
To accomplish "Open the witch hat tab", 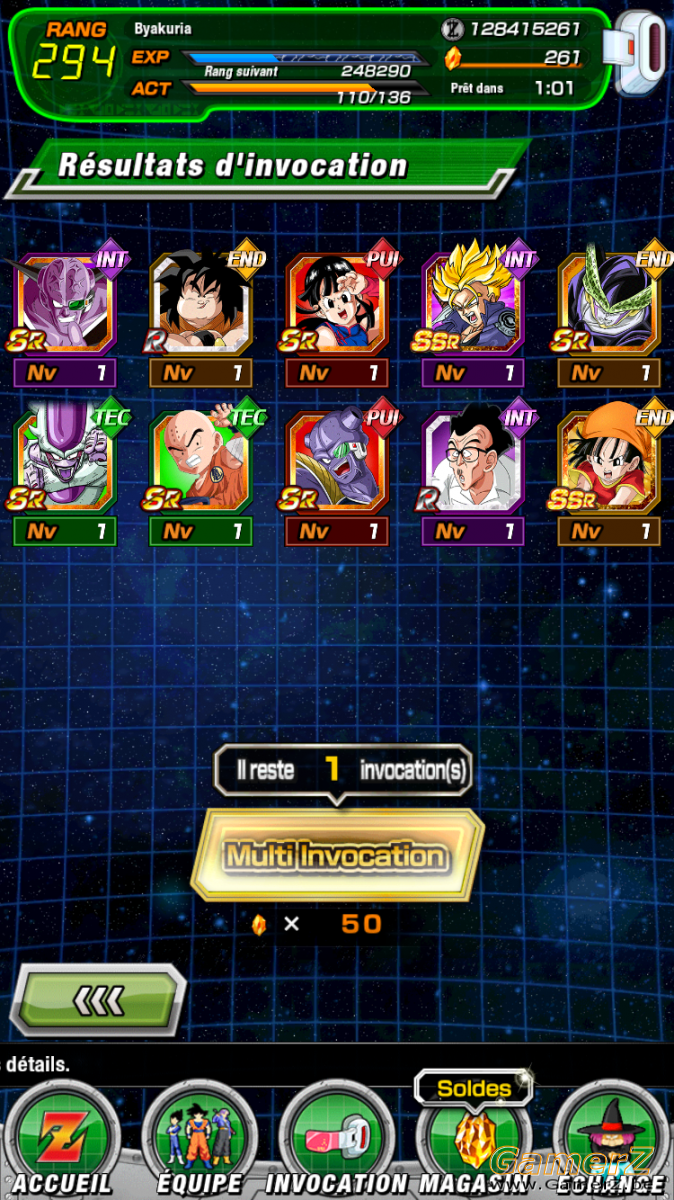I will (x=610, y=1141).
